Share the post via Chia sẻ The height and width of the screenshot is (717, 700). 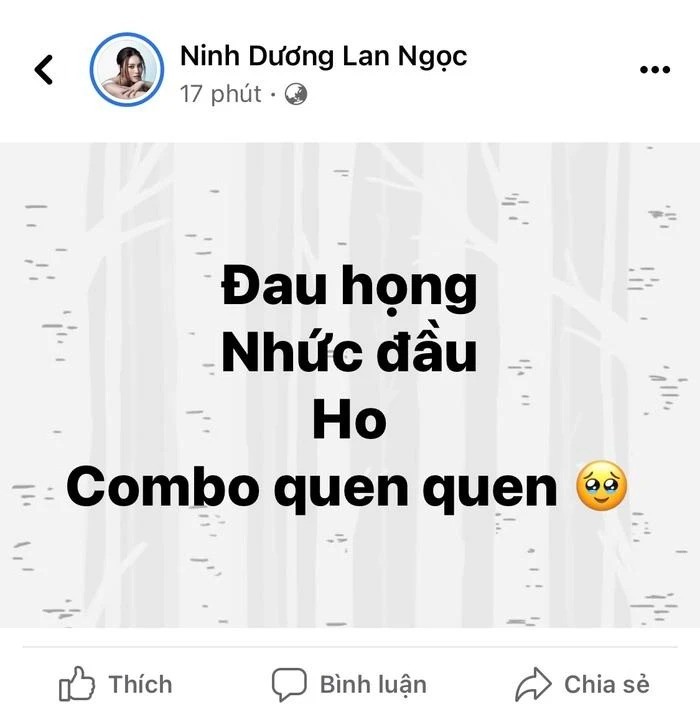coord(582,685)
